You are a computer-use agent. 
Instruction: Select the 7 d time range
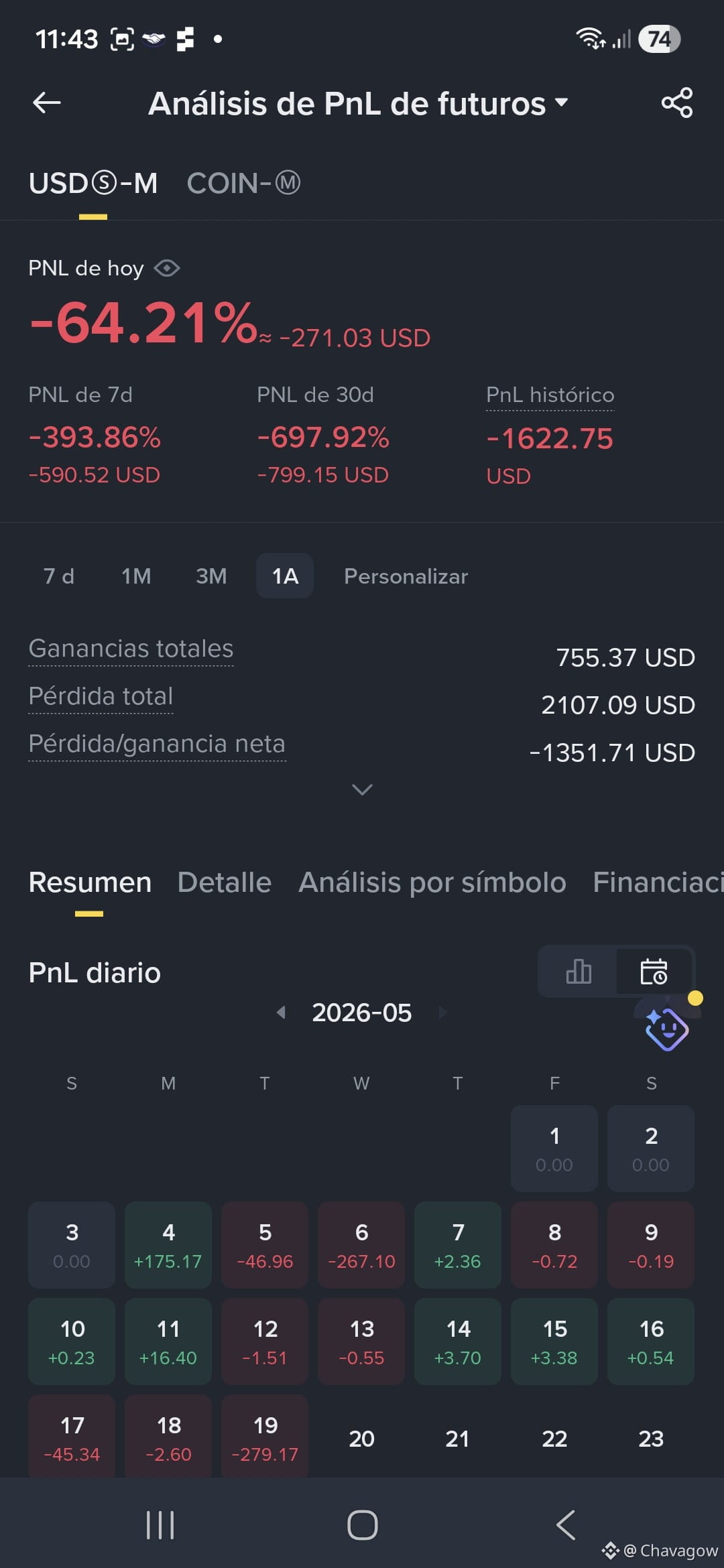point(59,576)
